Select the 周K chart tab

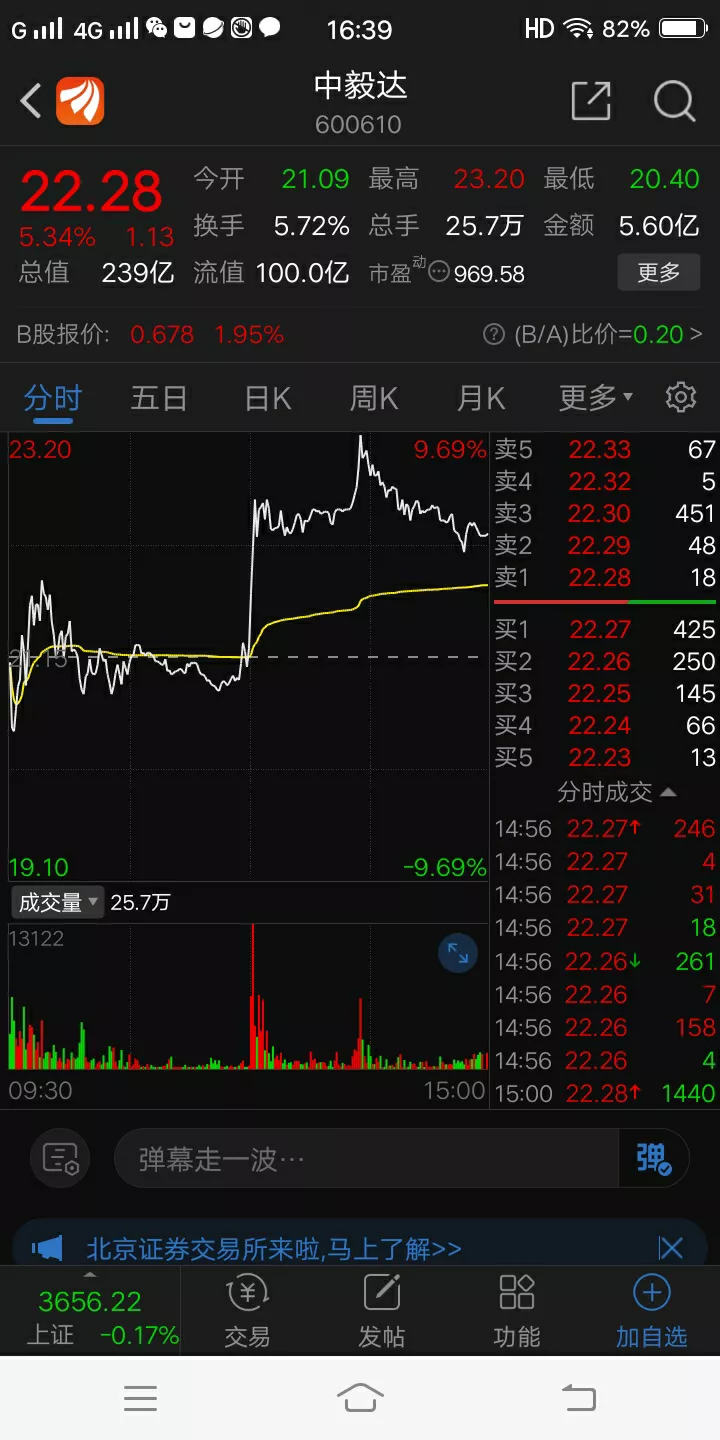374,398
